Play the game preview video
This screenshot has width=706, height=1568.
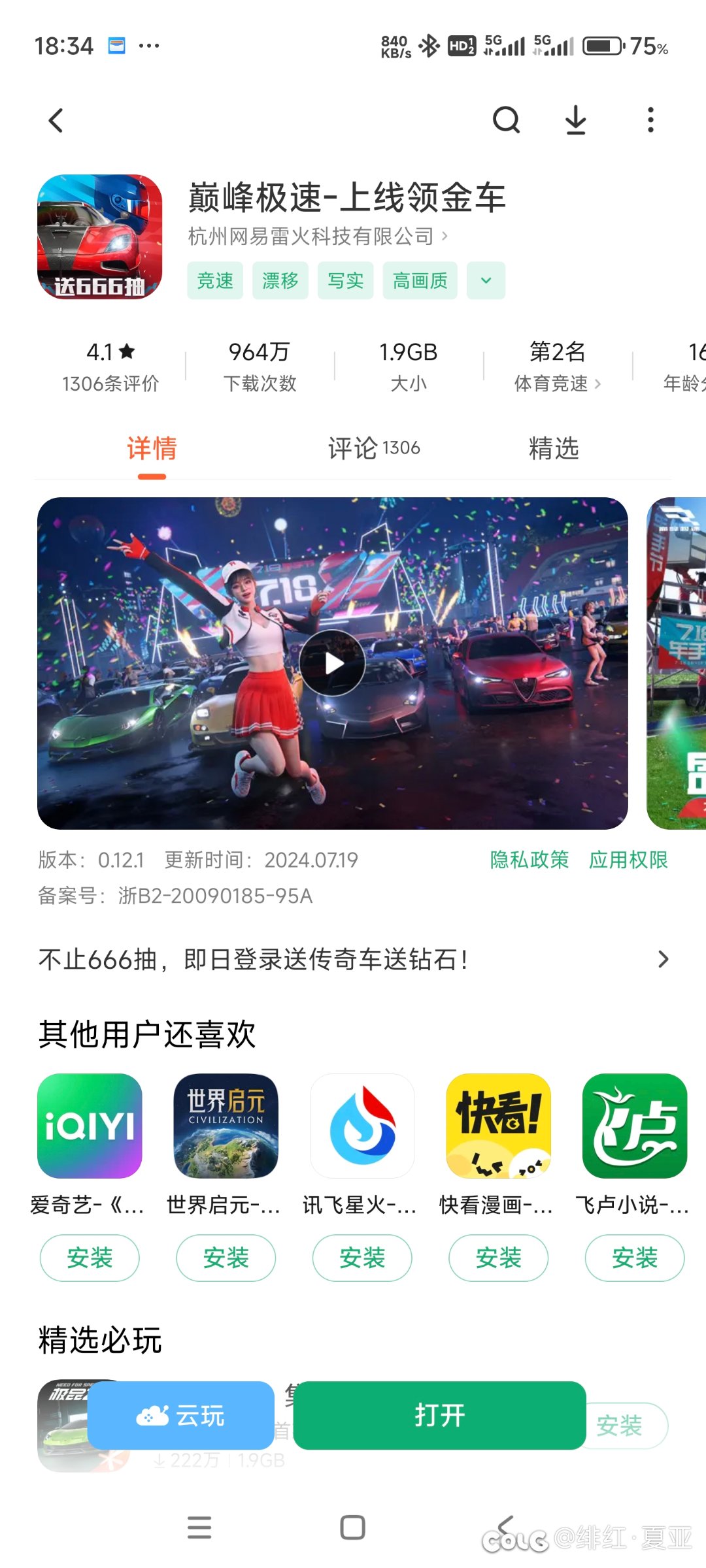pos(333,663)
